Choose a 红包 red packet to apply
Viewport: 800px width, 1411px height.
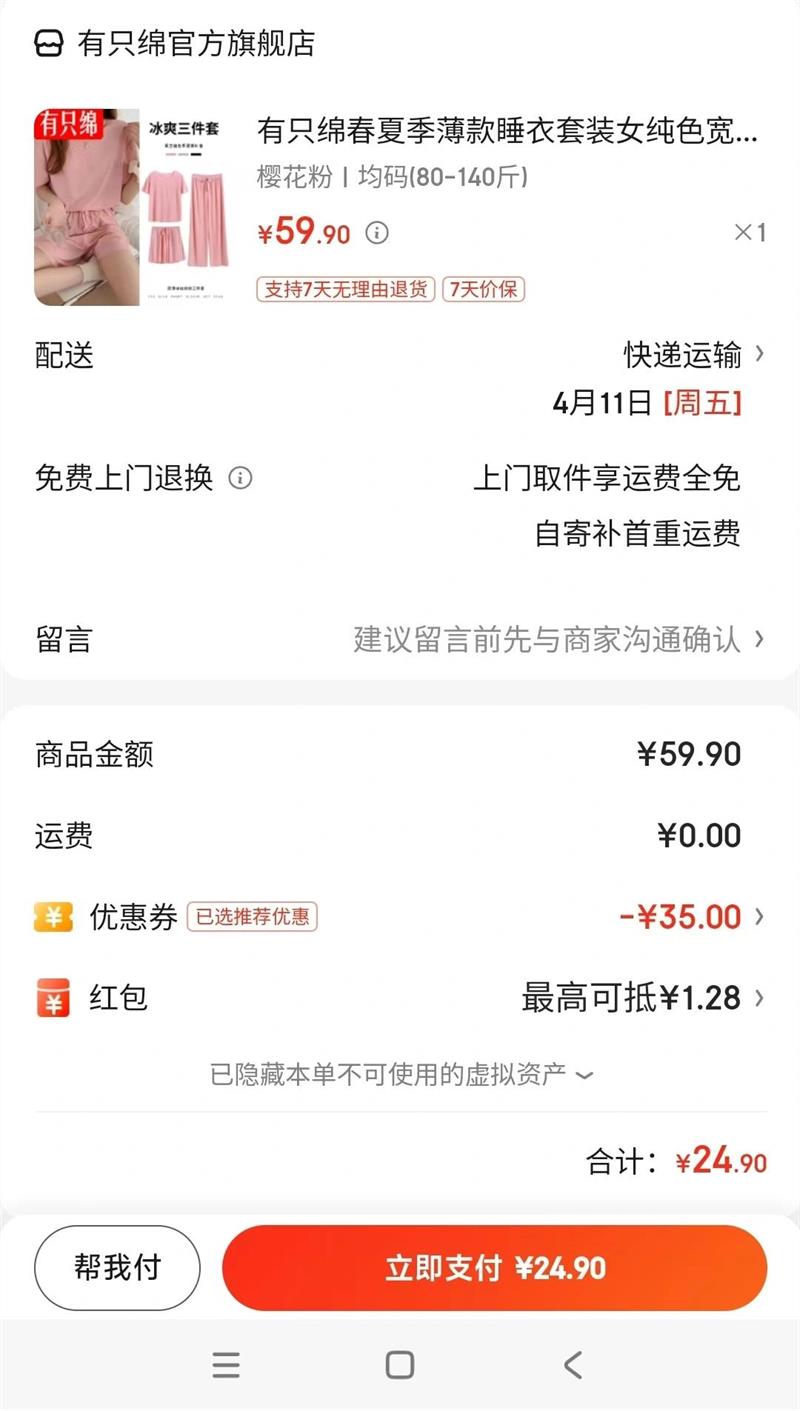point(642,998)
